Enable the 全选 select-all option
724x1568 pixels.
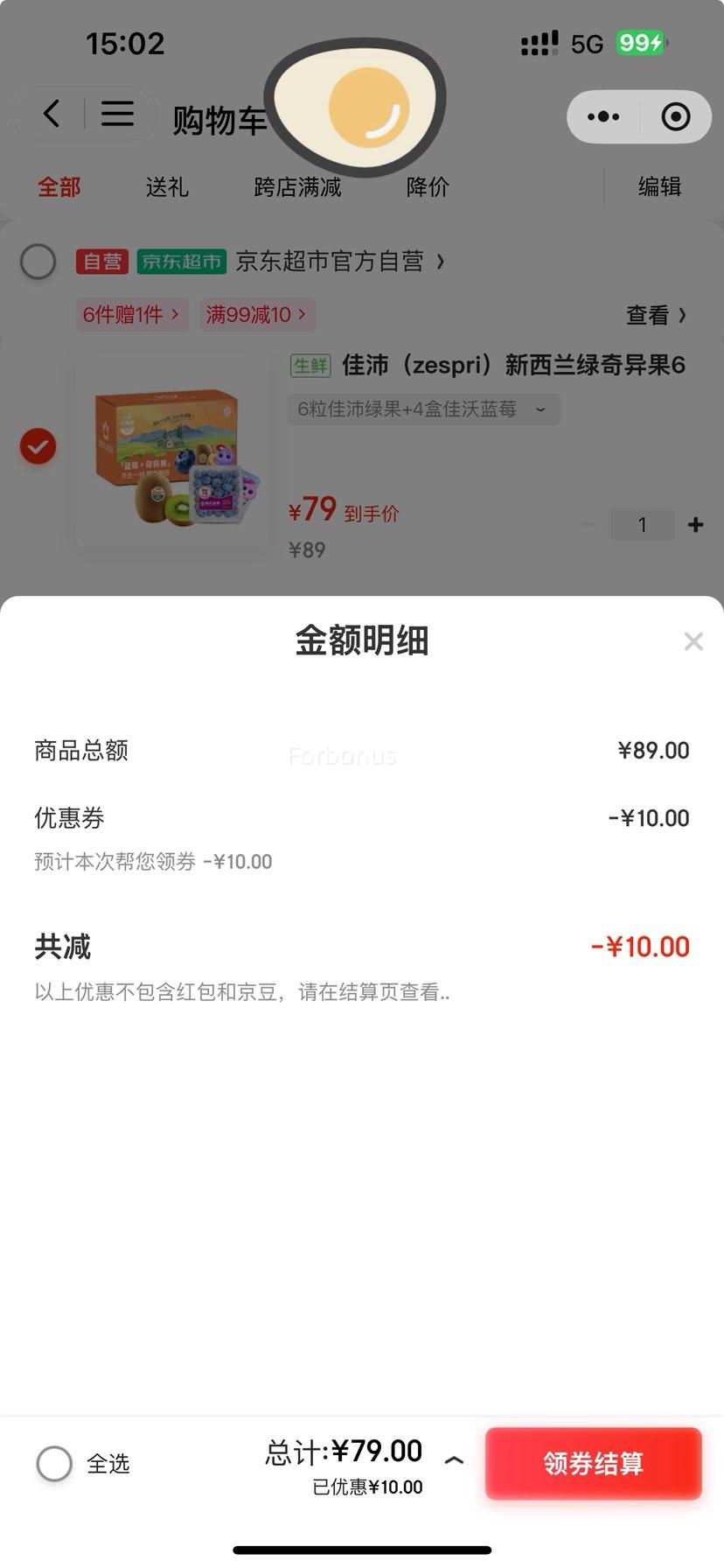(x=53, y=1463)
